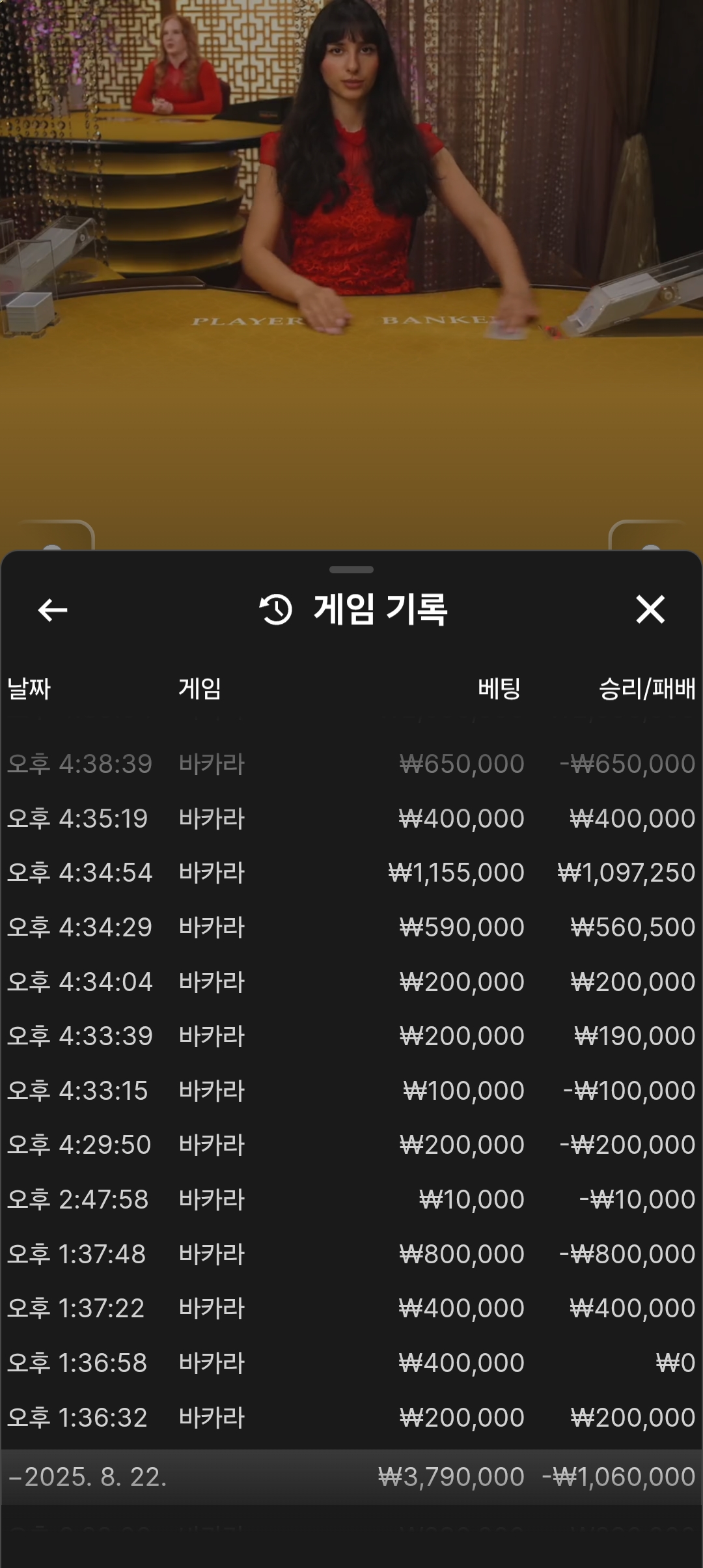Close the 게임 기록 panel
This screenshot has width=703, height=1568.
[650, 610]
